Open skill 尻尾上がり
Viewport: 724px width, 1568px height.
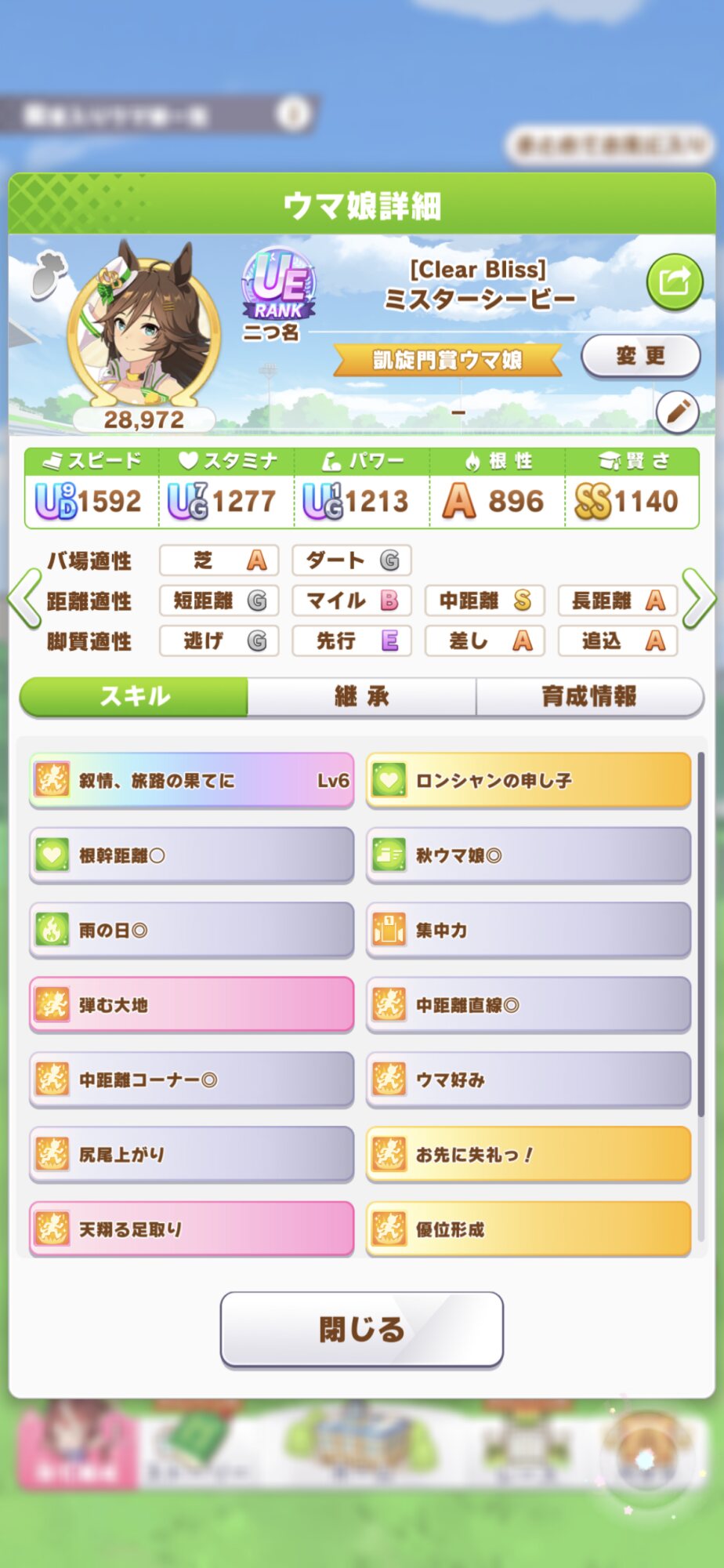point(191,1154)
